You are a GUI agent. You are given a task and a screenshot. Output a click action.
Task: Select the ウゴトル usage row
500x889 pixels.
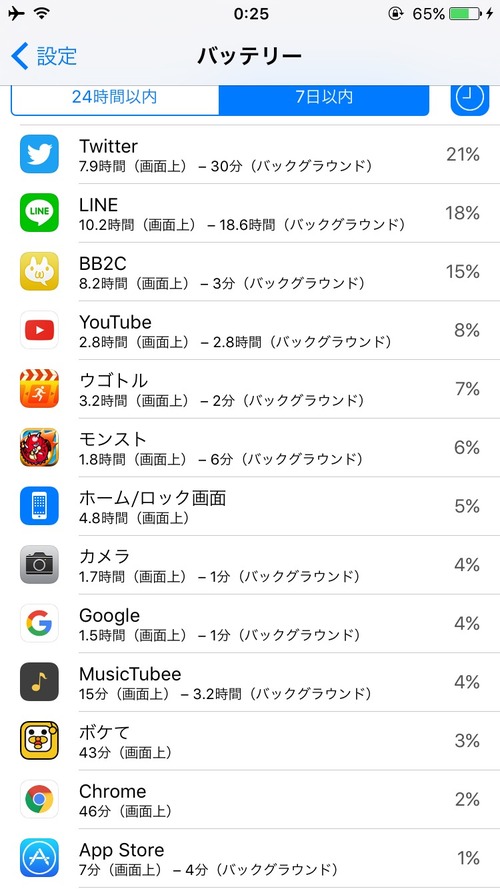pos(250,389)
